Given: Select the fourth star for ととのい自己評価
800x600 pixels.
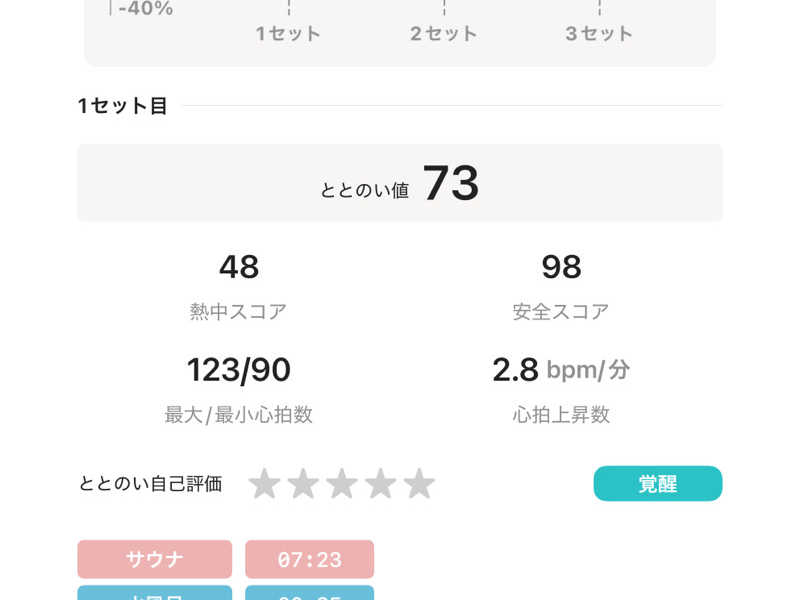Looking at the screenshot, I should [381, 484].
